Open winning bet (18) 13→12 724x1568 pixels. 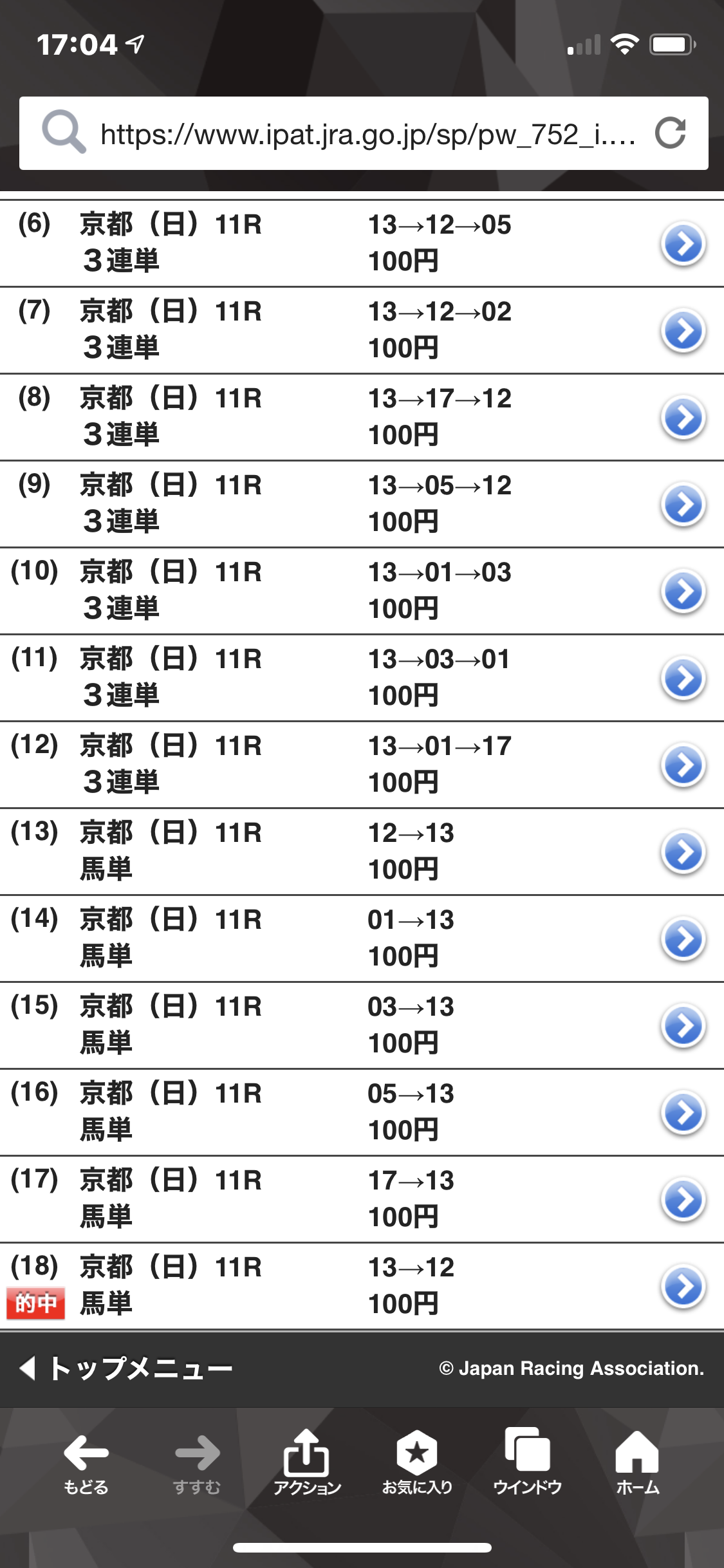tap(683, 1287)
